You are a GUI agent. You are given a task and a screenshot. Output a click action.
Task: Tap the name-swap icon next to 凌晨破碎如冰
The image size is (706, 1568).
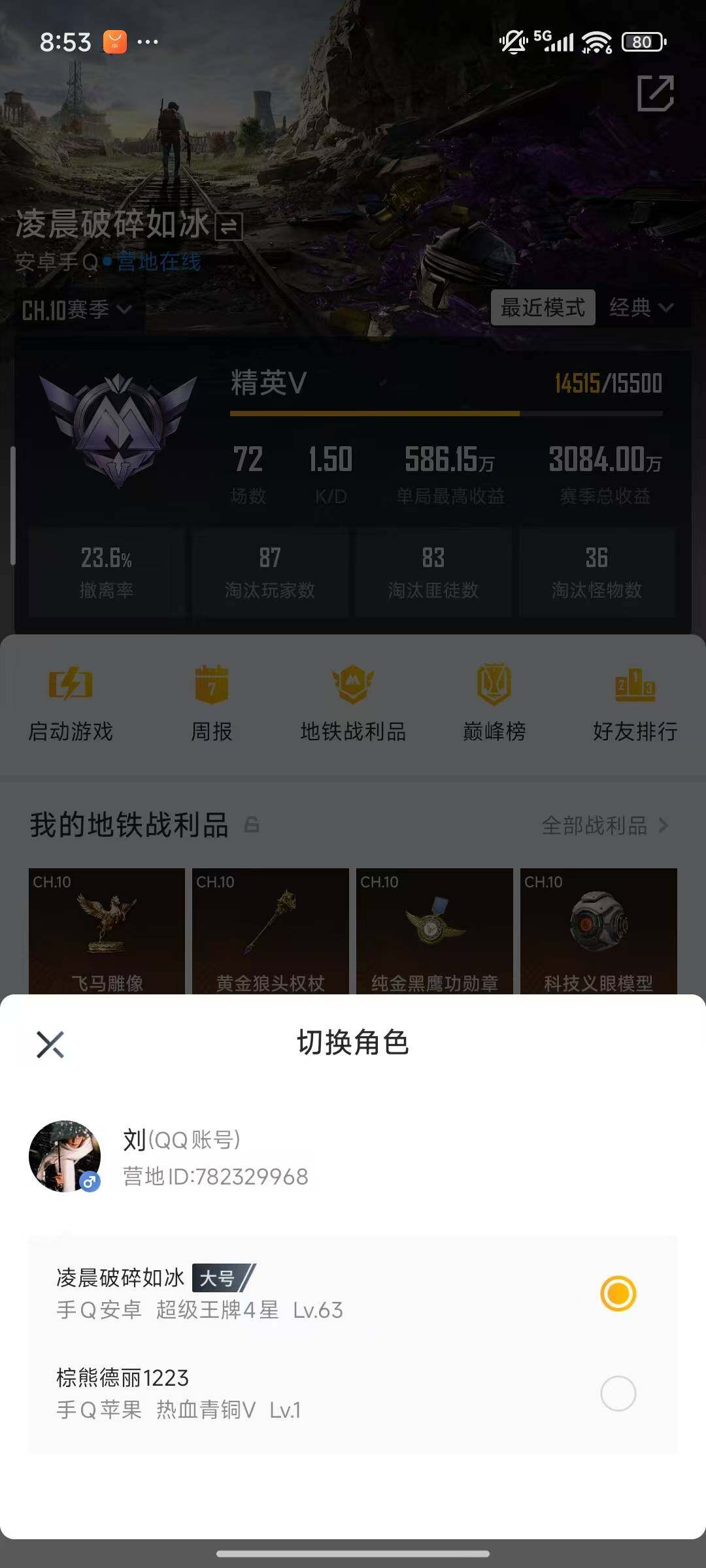(x=229, y=225)
